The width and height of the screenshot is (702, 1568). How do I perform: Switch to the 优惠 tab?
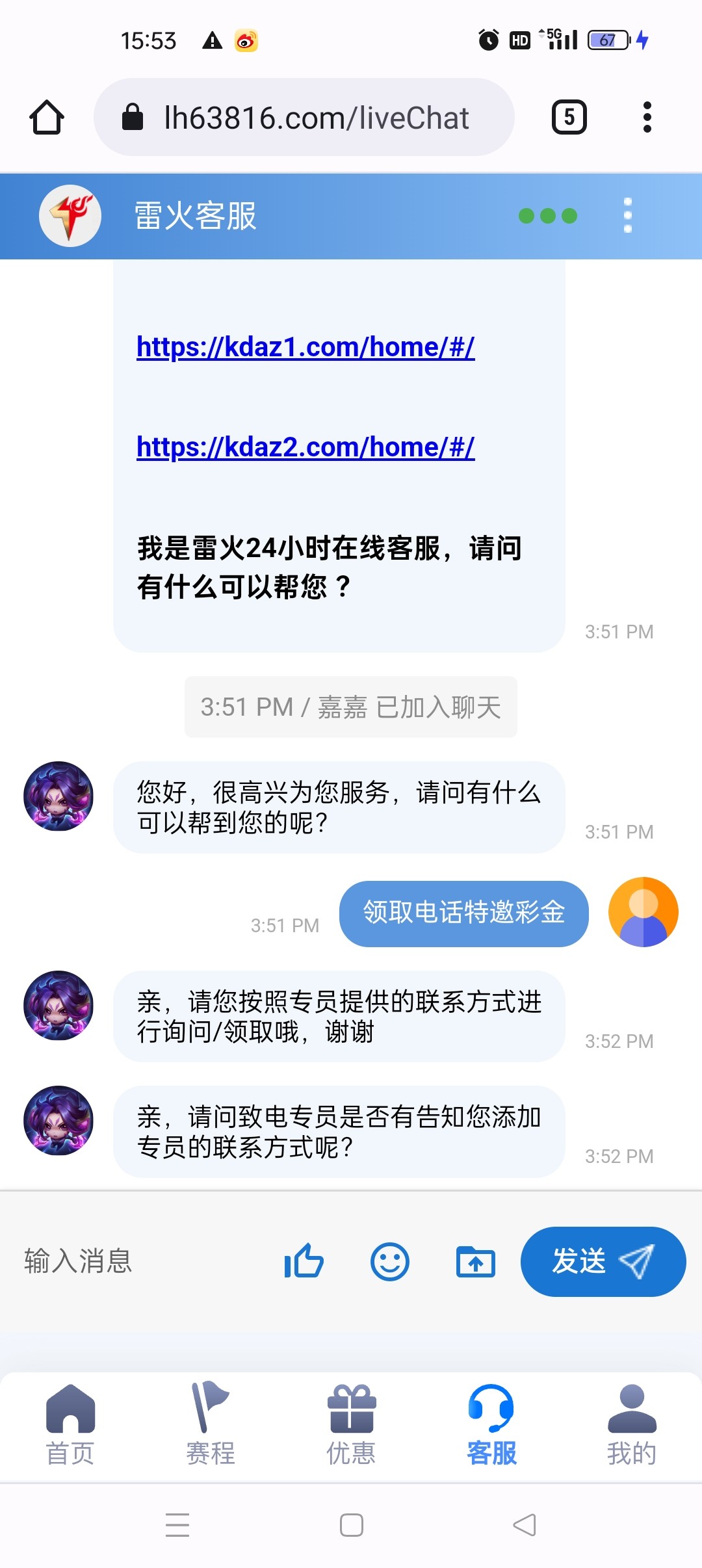(x=351, y=1424)
